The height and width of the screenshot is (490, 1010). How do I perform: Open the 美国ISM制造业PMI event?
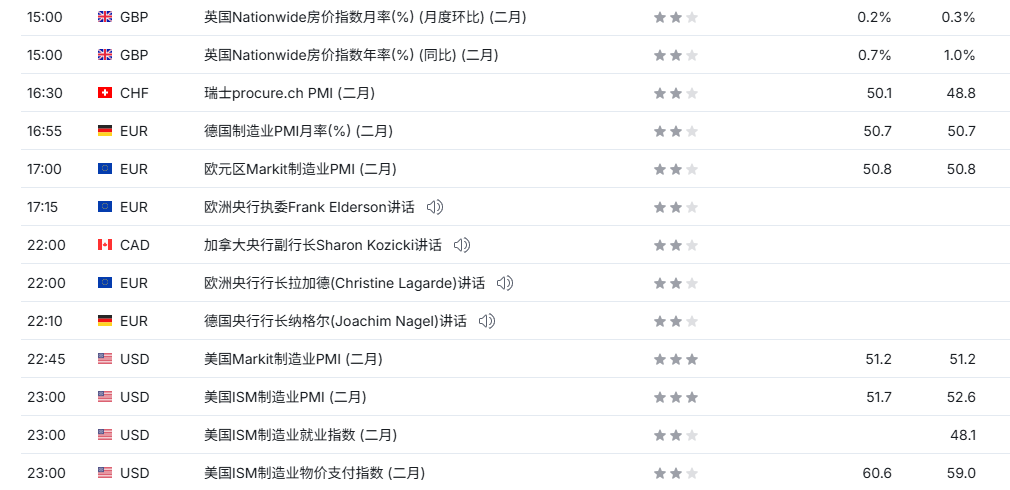[x=285, y=397]
